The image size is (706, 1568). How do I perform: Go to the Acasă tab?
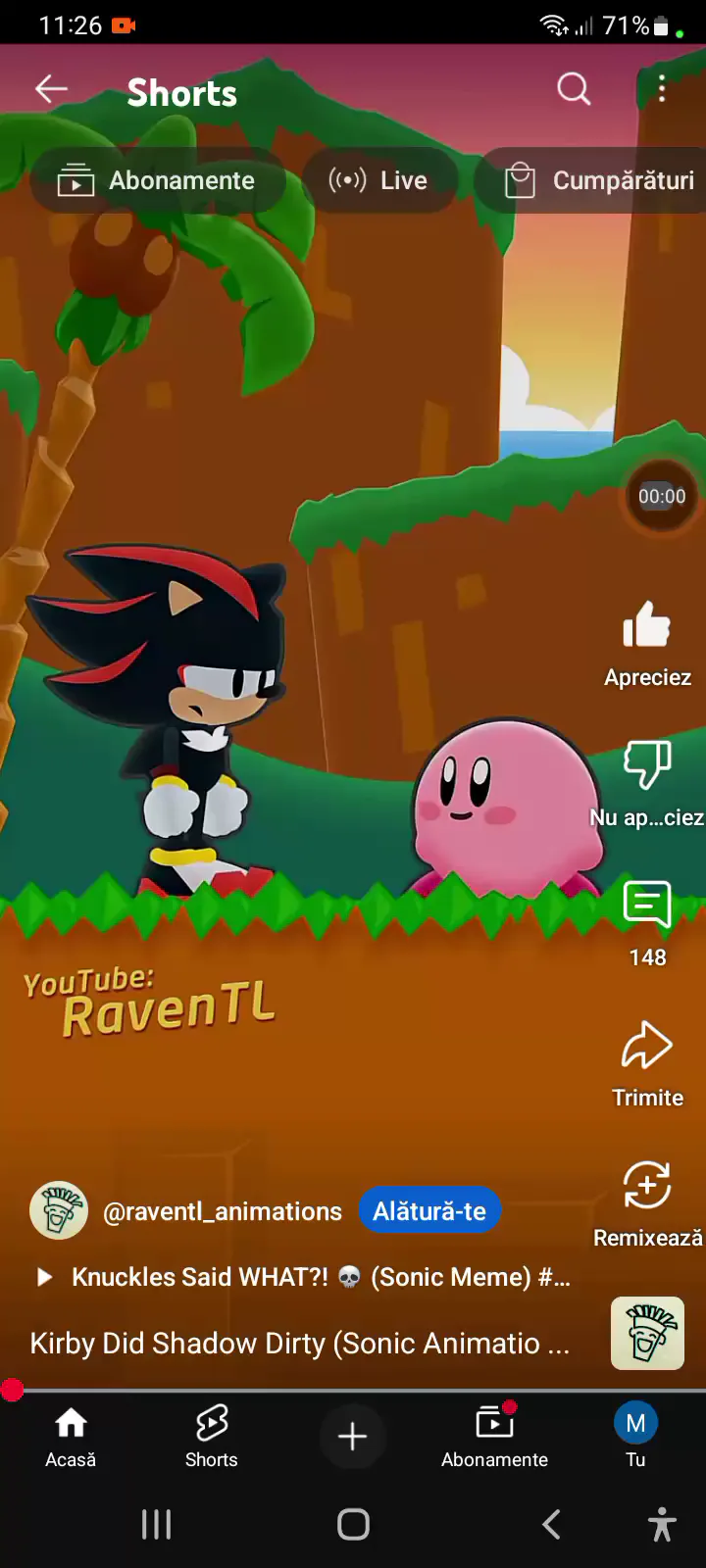coord(71,1437)
